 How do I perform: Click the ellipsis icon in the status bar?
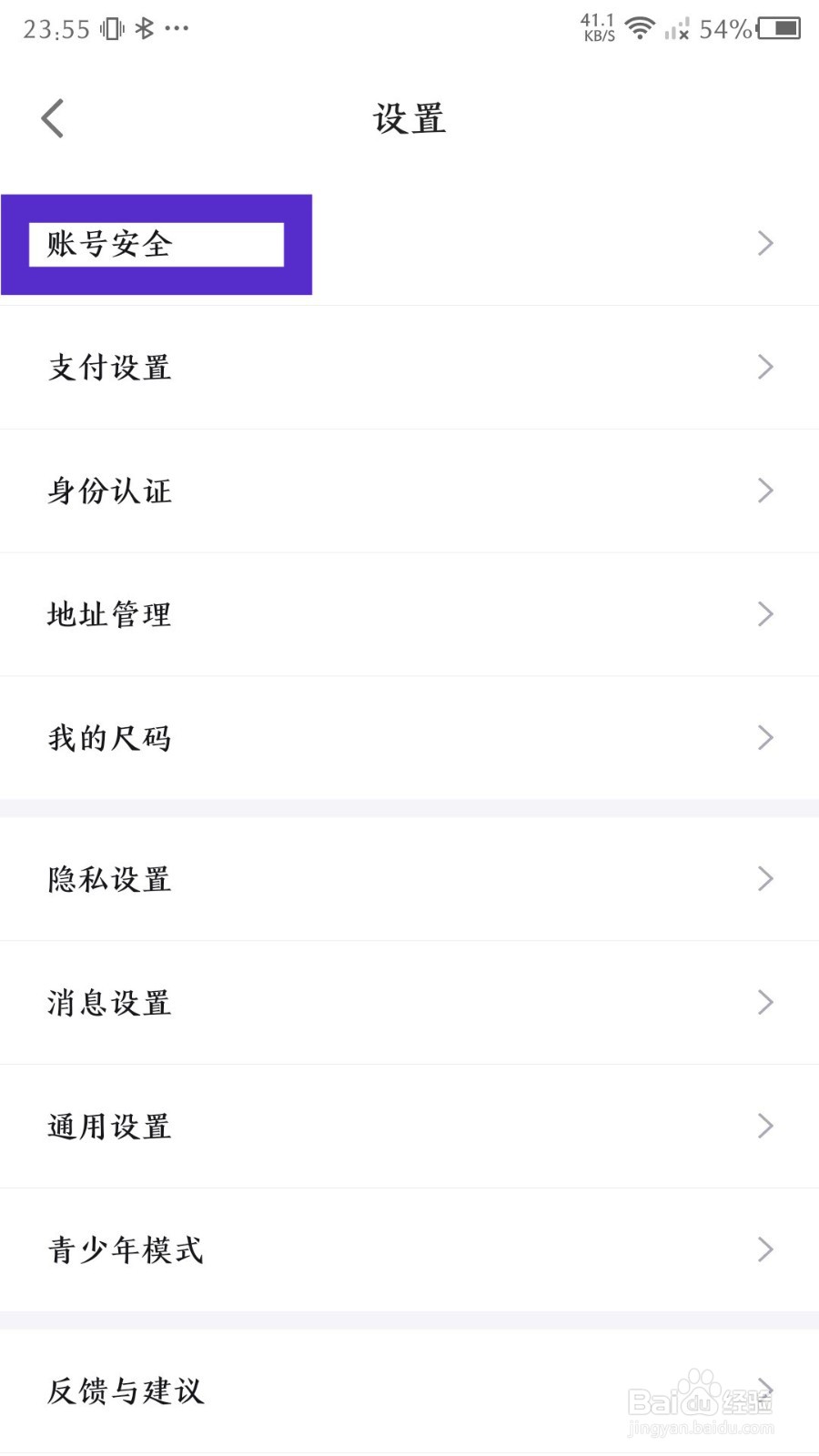coord(177,28)
